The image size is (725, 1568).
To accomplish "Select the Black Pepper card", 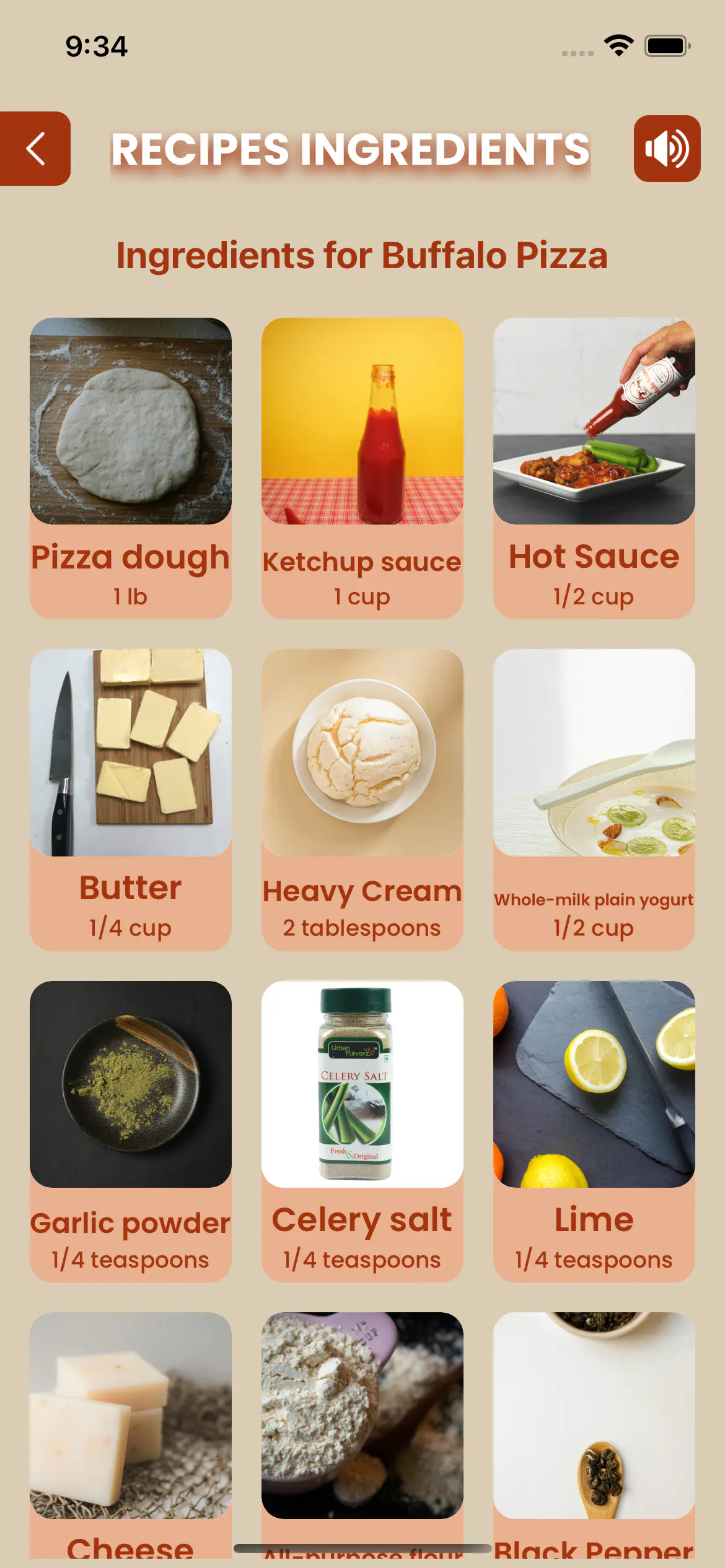I will (594, 1424).
